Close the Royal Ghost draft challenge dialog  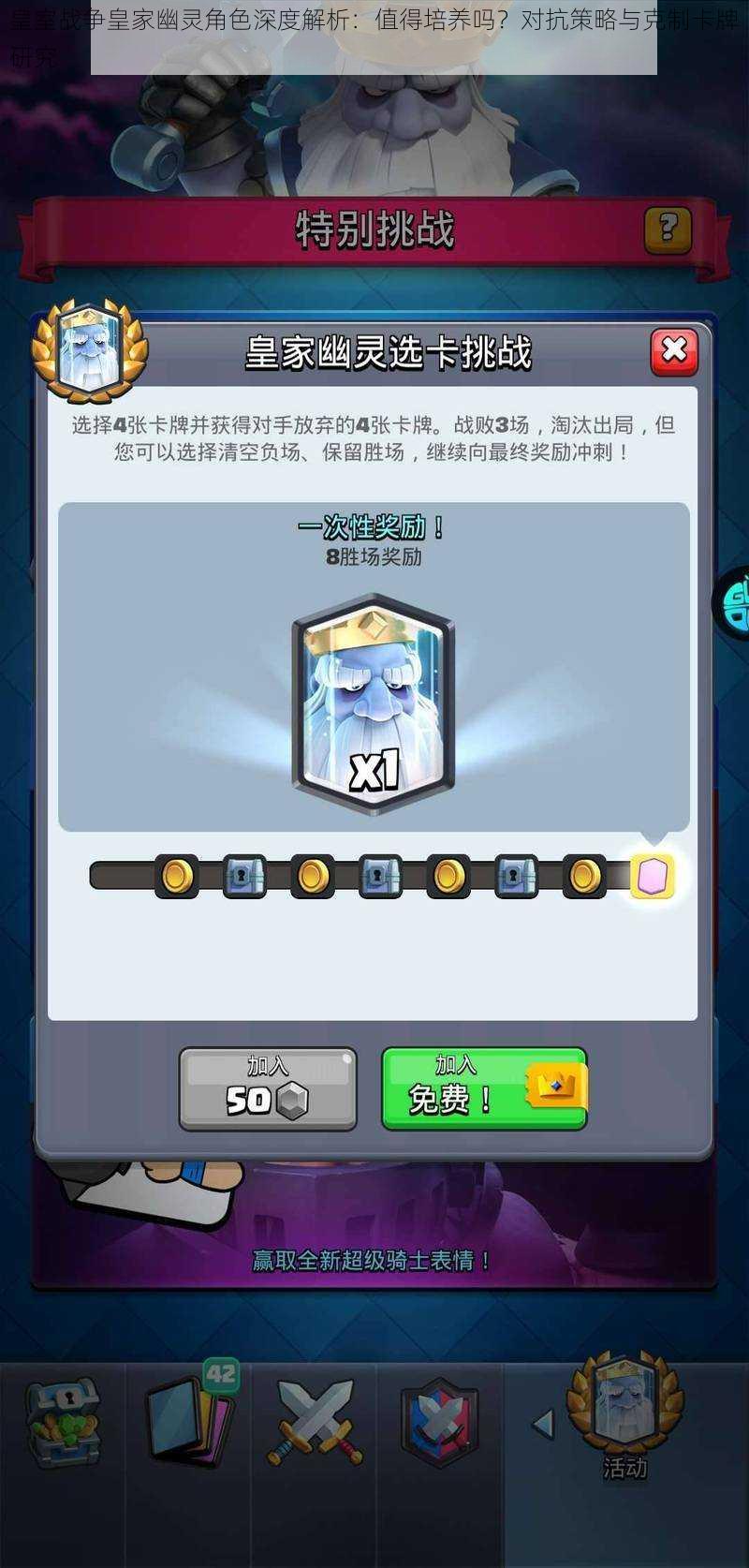(674, 351)
